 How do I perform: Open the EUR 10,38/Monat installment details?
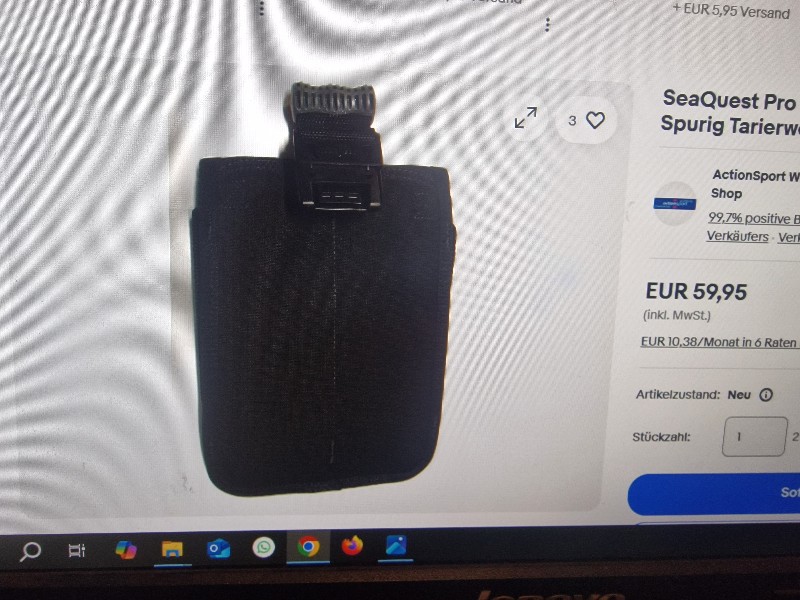719,342
